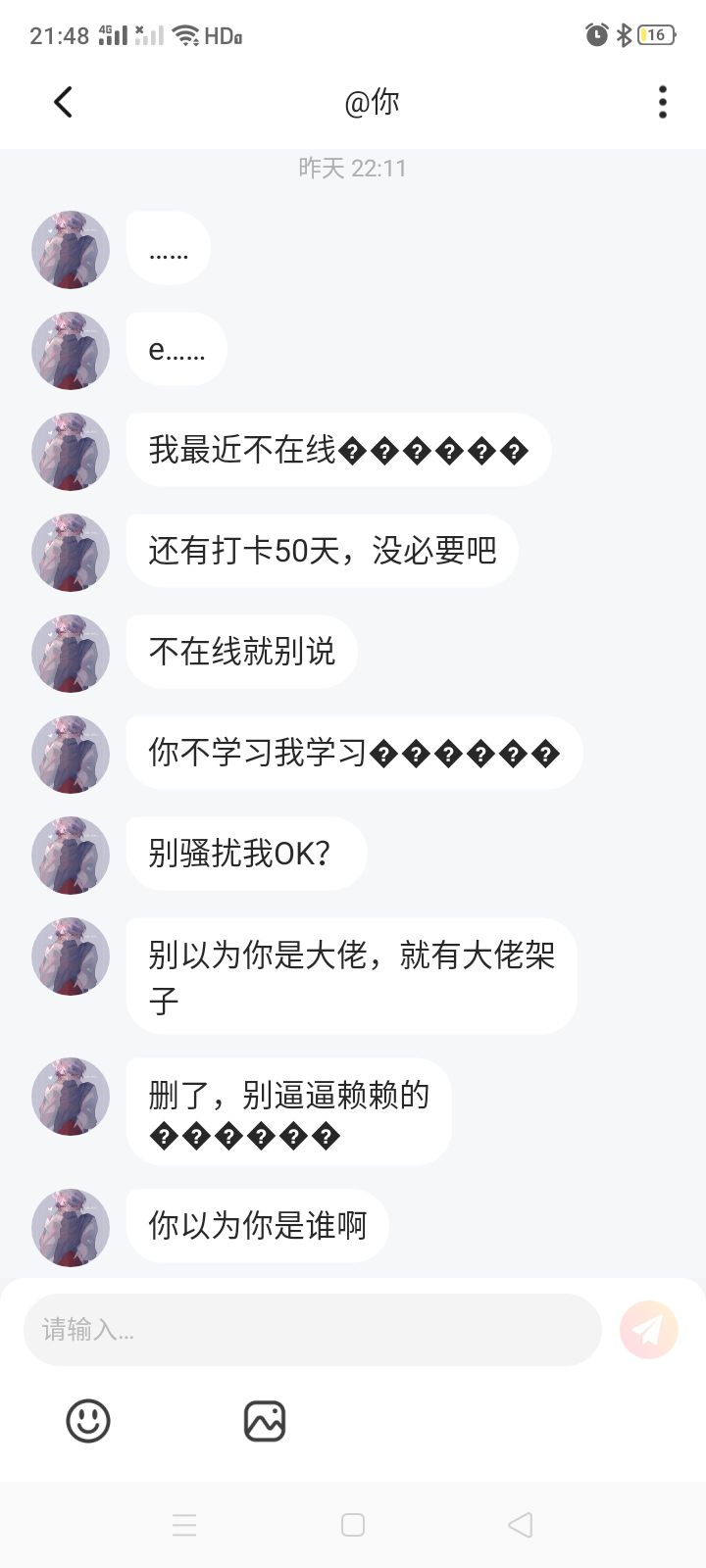Attach a picture using the image icon
706x1568 pixels.
click(x=265, y=1421)
